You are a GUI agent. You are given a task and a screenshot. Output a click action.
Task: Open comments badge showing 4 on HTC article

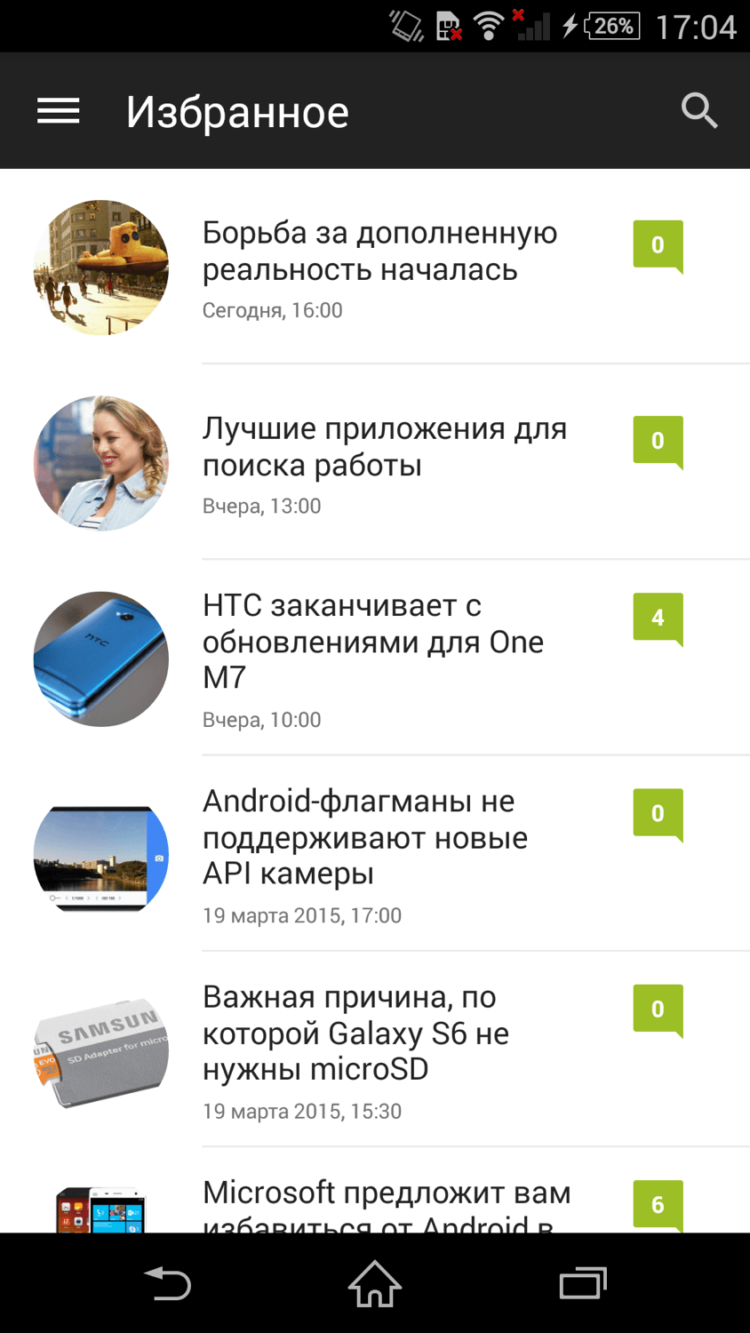[x=657, y=617]
